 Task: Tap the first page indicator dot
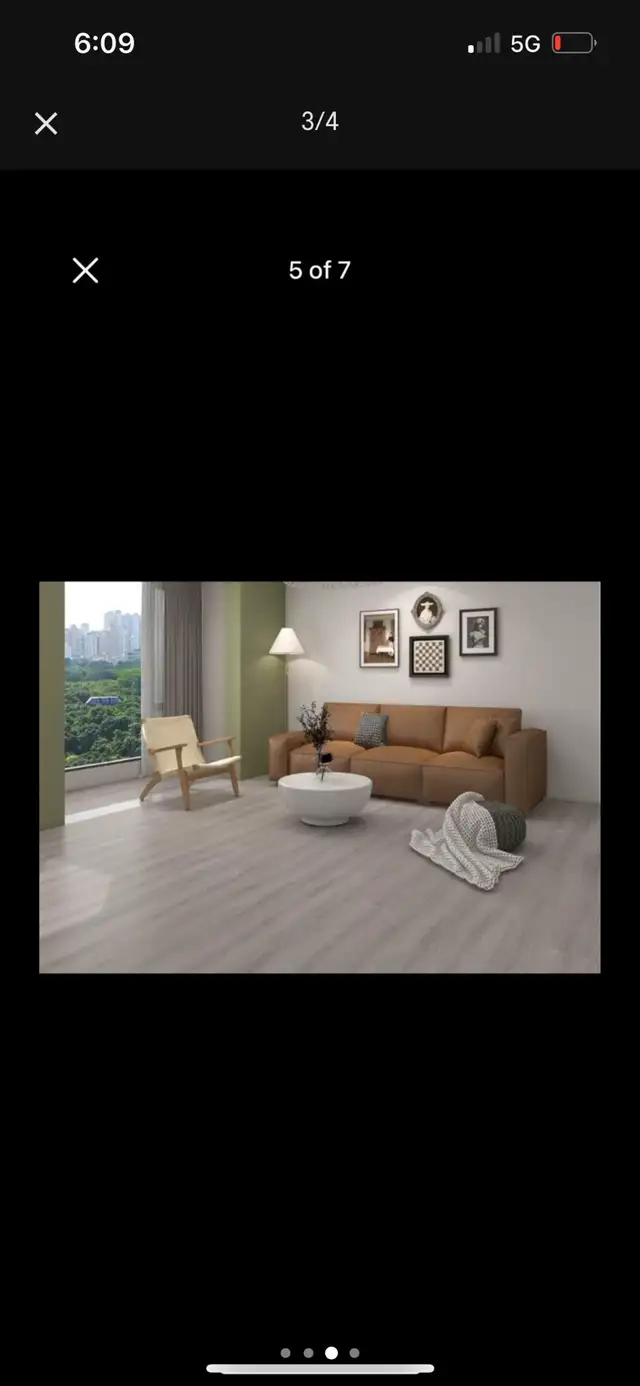pyautogui.click(x=286, y=1353)
